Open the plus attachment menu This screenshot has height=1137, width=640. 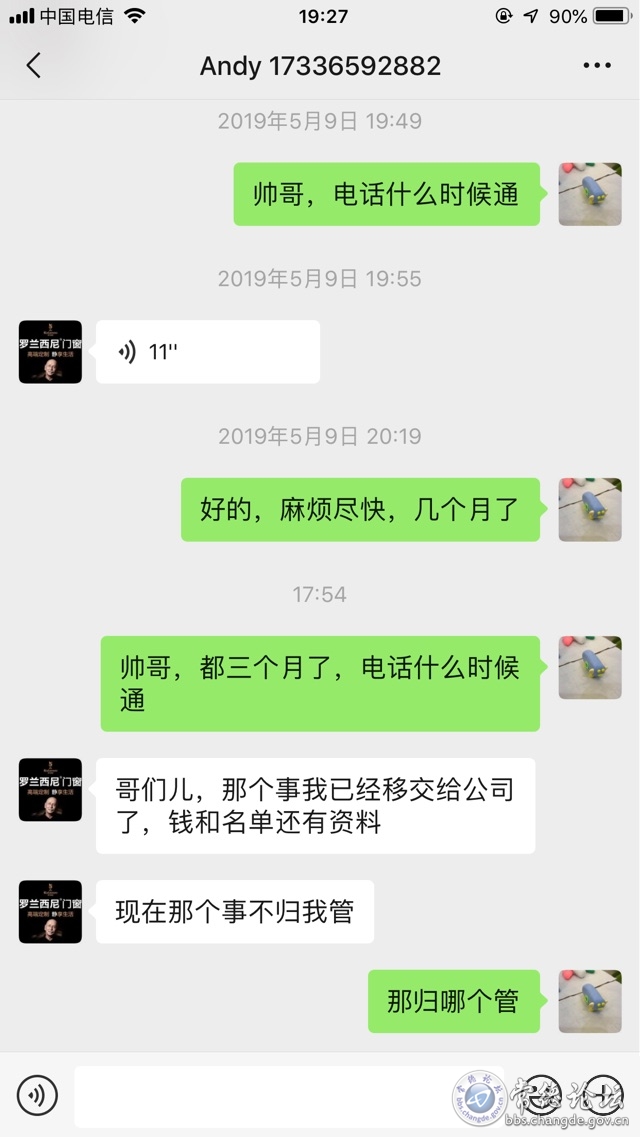coord(604,1095)
